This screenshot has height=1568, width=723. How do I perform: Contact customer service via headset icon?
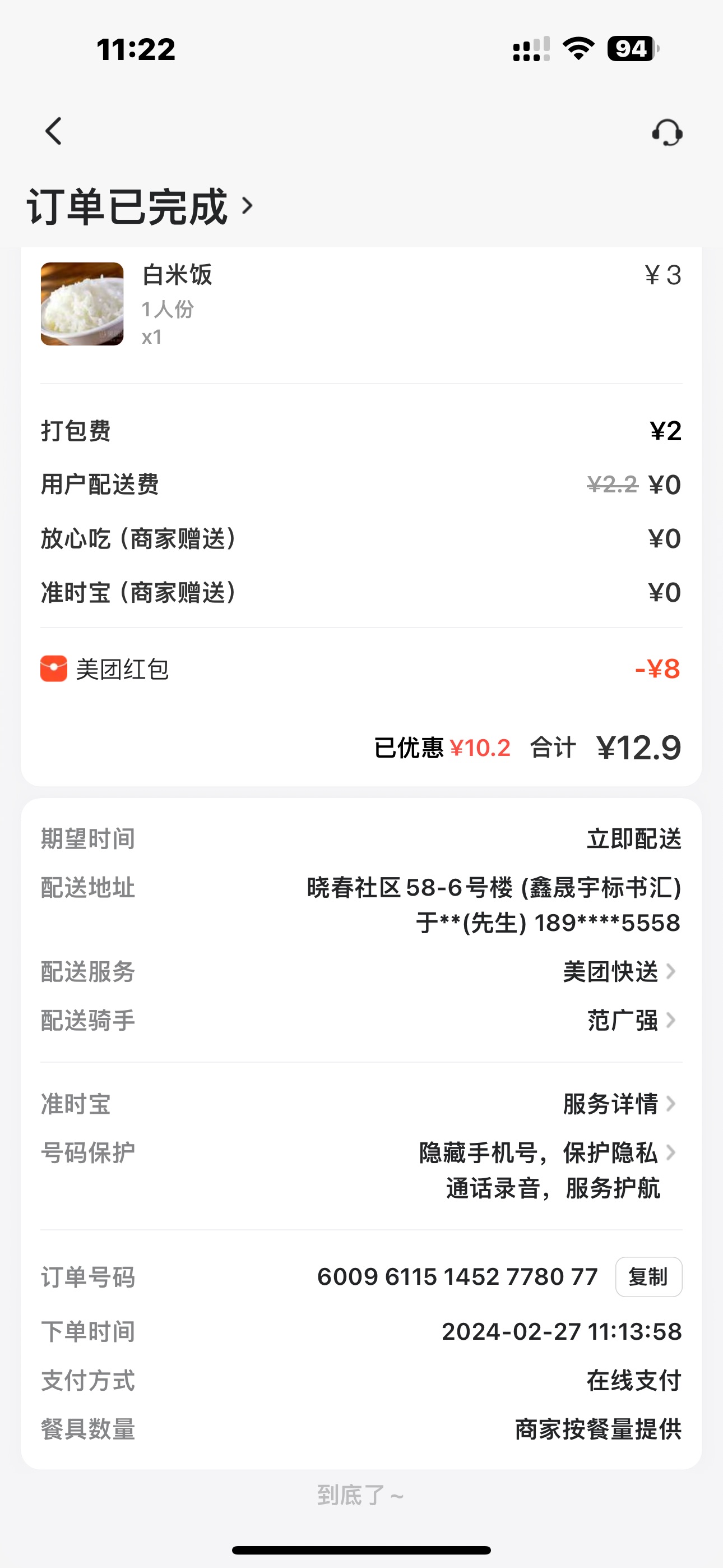[x=667, y=133]
